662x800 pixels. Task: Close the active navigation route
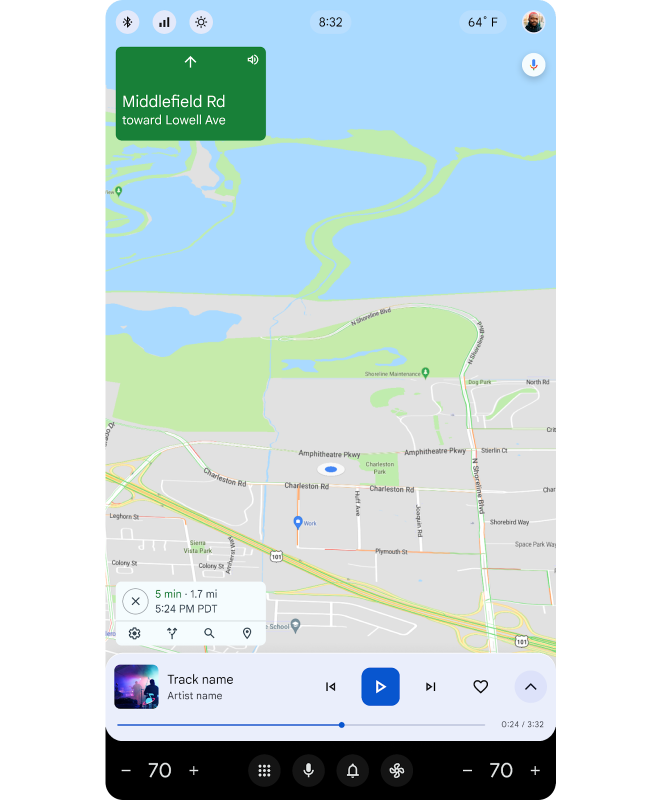tap(136, 601)
